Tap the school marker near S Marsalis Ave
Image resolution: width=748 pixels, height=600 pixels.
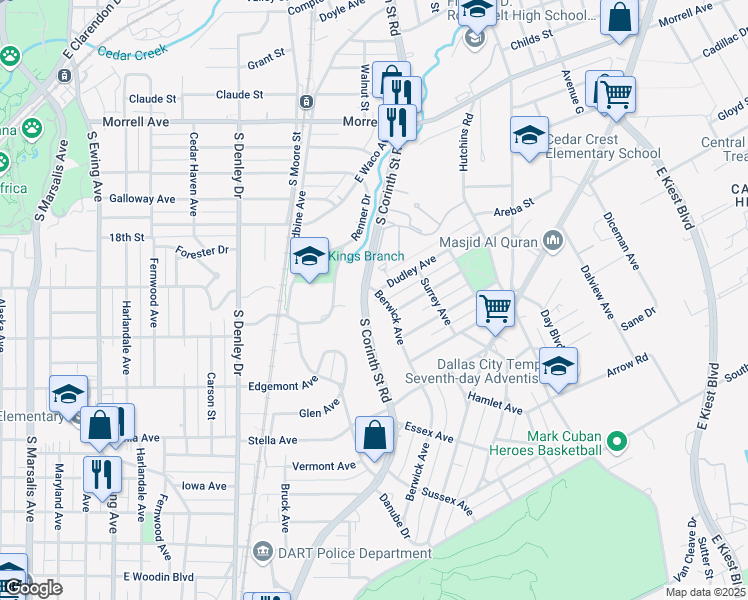click(x=68, y=394)
